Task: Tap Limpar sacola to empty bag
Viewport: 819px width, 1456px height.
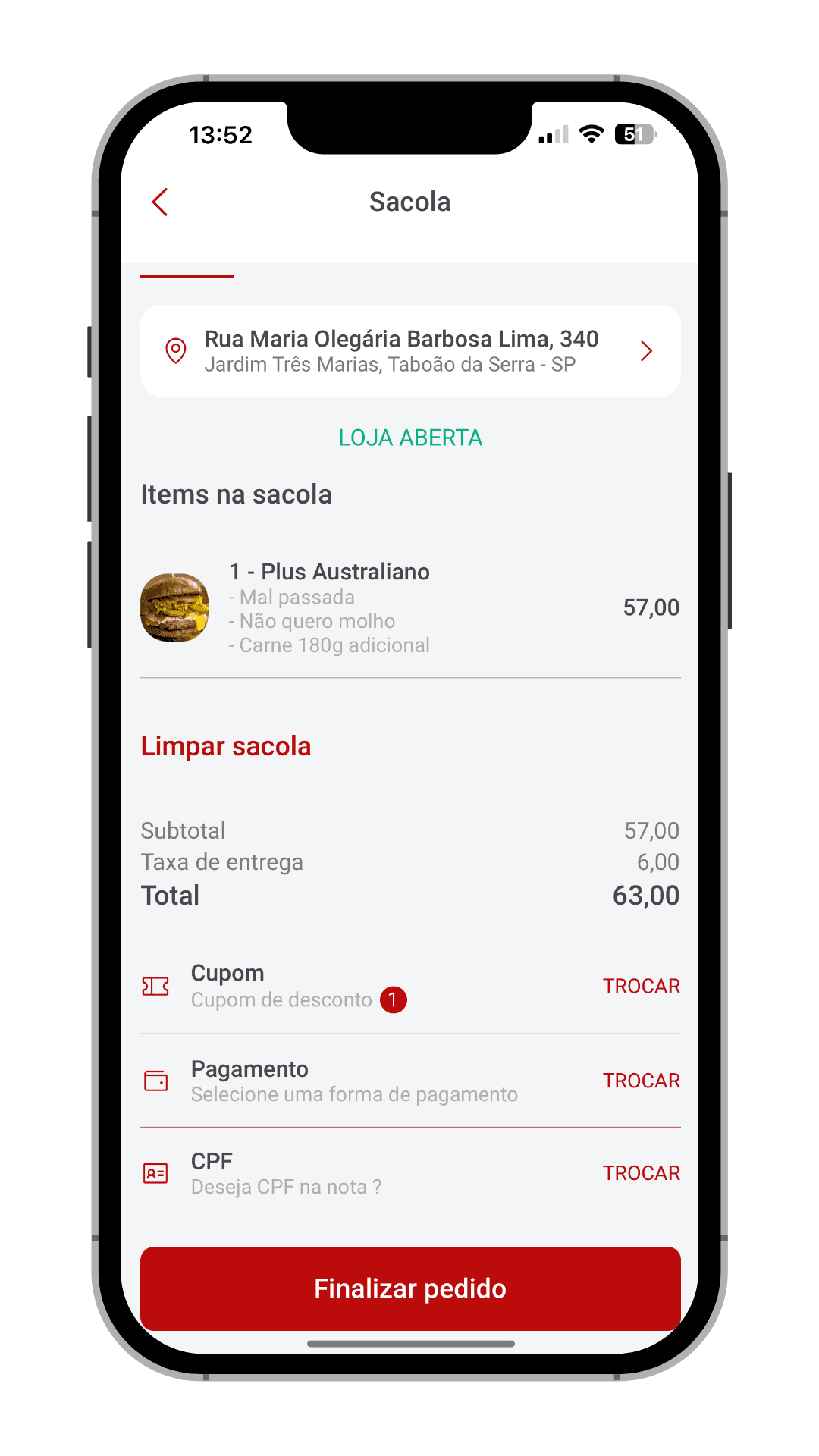Action: pyautogui.click(x=226, y=746)
